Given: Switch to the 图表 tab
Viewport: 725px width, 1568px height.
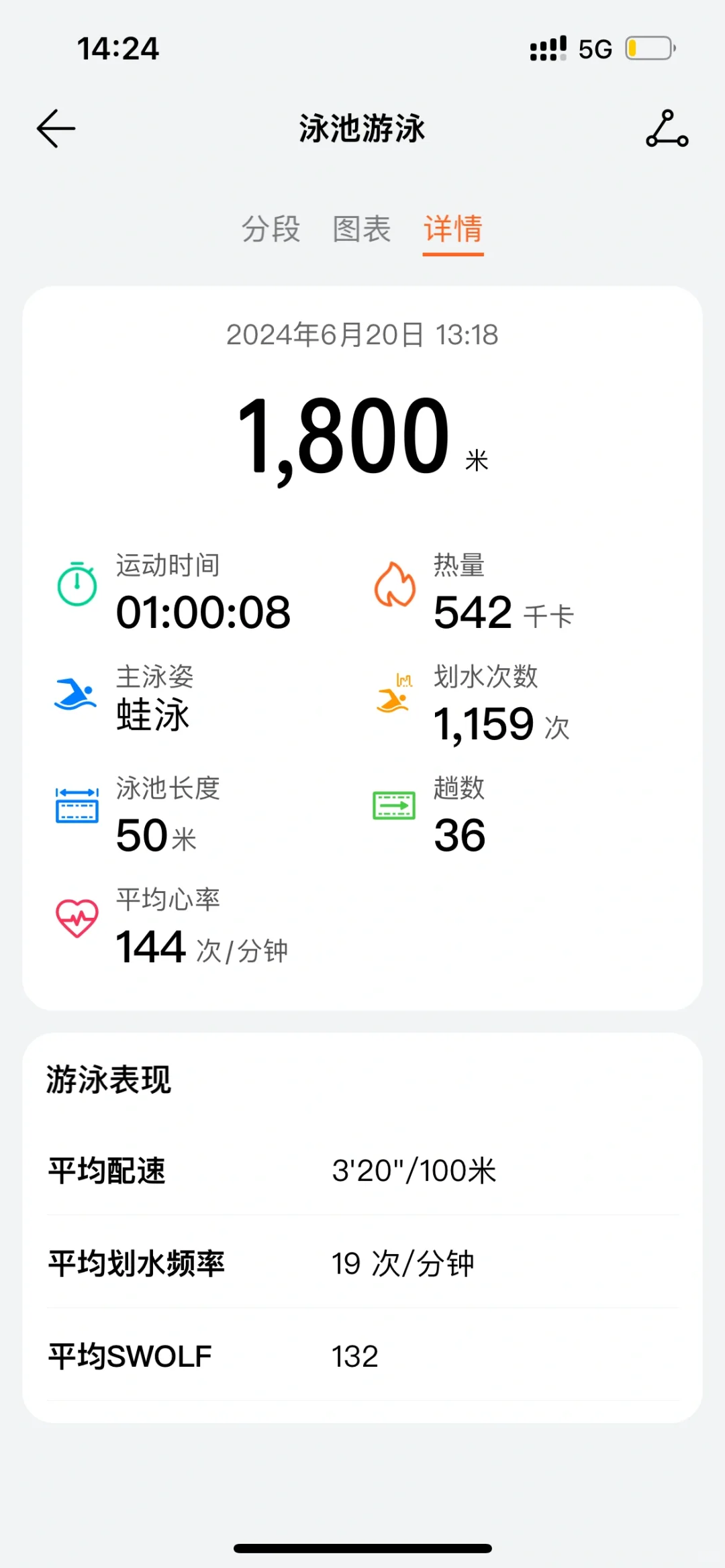Looking at the screenshot, I should pos(362,229).
